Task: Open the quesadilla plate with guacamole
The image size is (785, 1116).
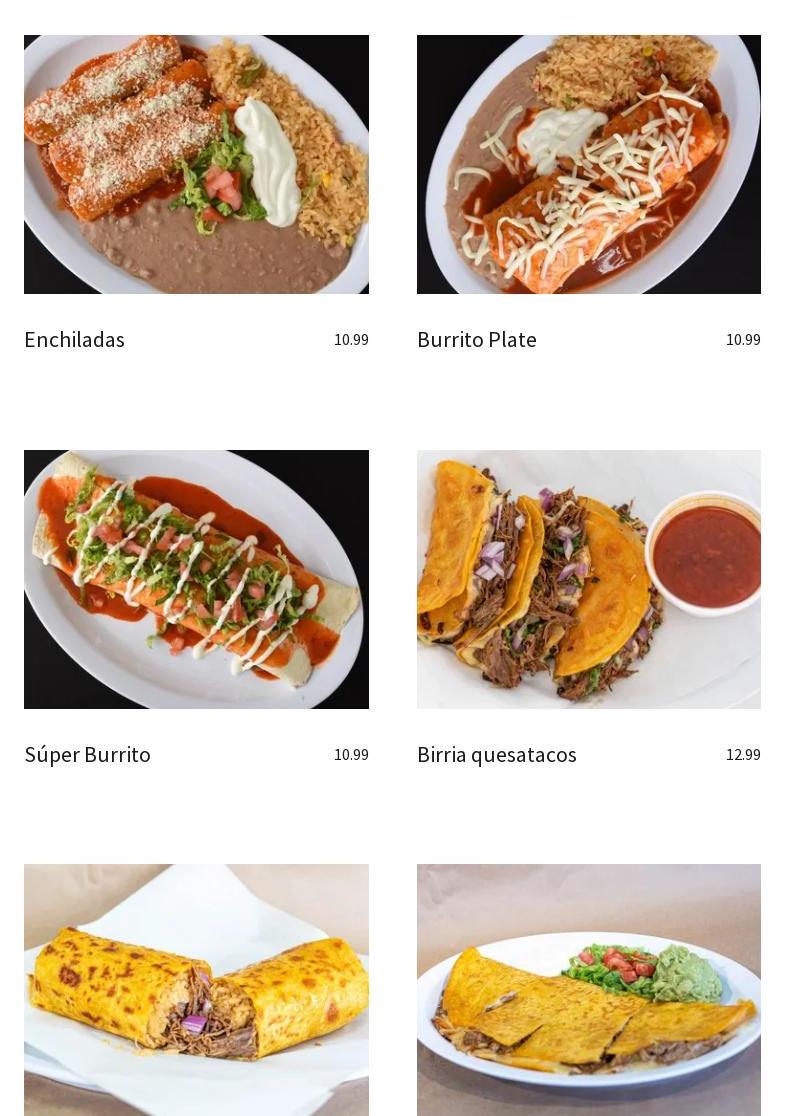Action: [589, 990]
